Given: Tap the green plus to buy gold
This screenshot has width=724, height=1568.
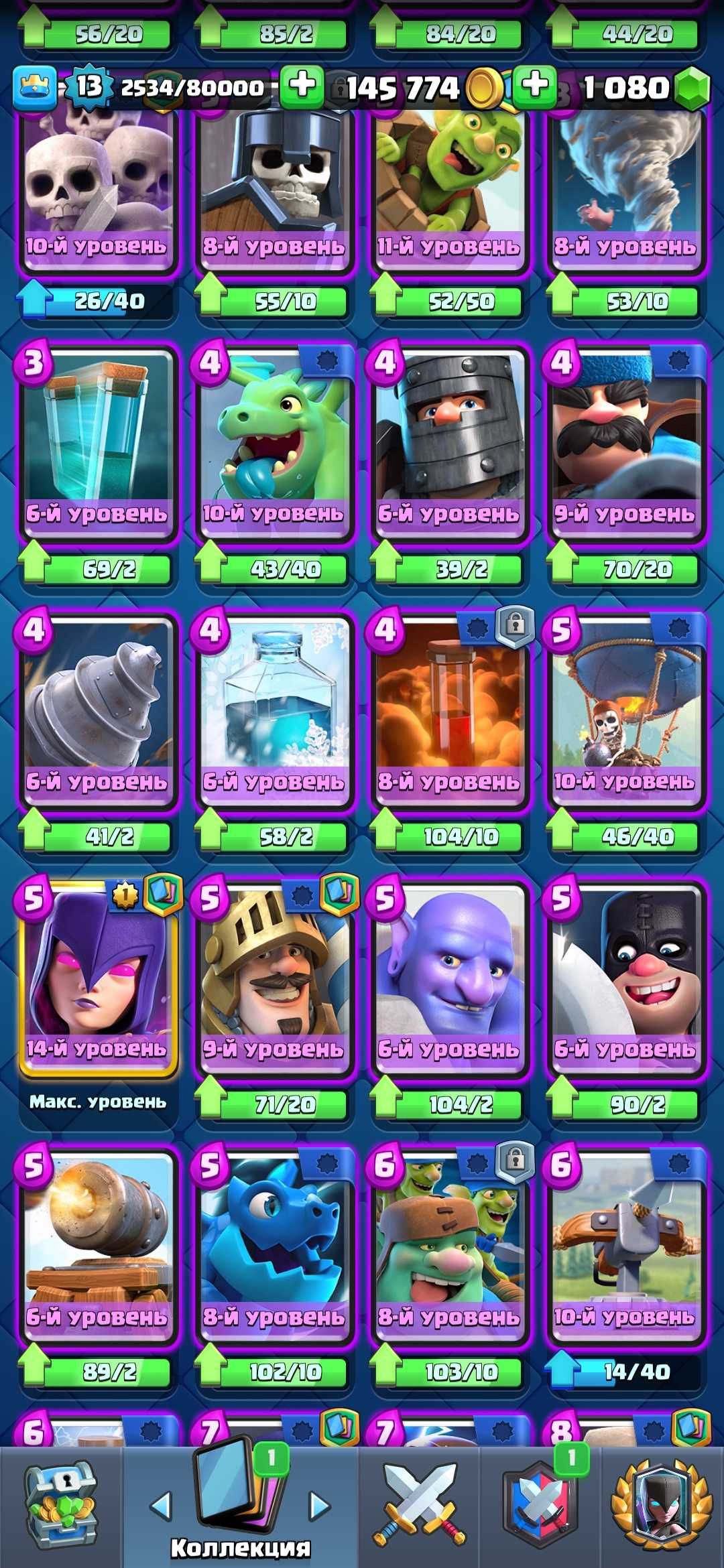Looking at the screenshot, I should coord(534,86).
